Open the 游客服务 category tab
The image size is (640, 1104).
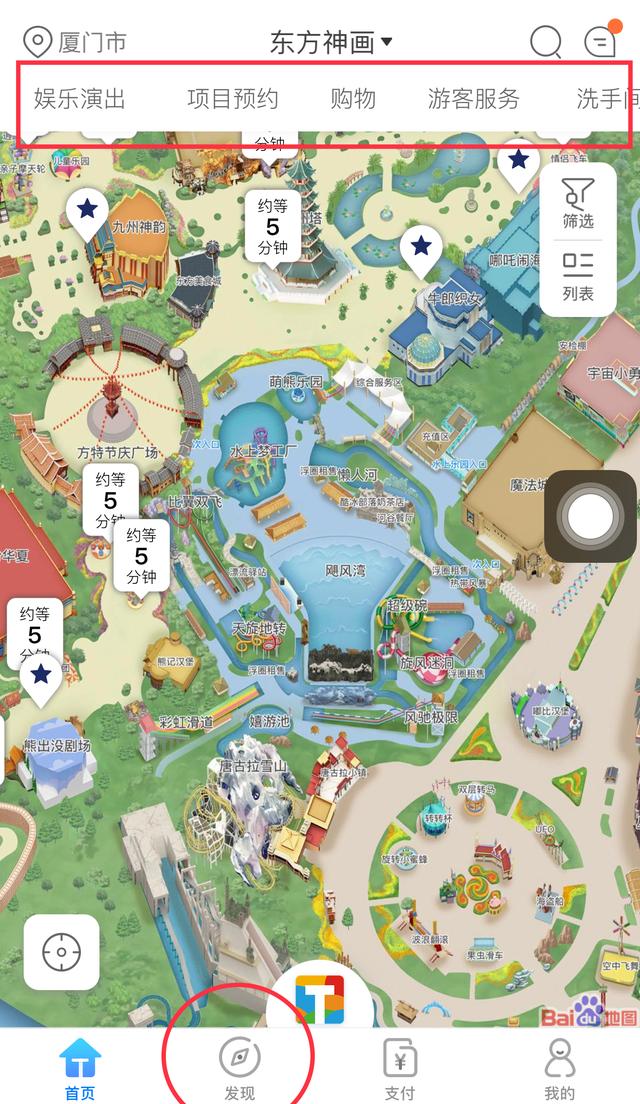tap(474, 99)
